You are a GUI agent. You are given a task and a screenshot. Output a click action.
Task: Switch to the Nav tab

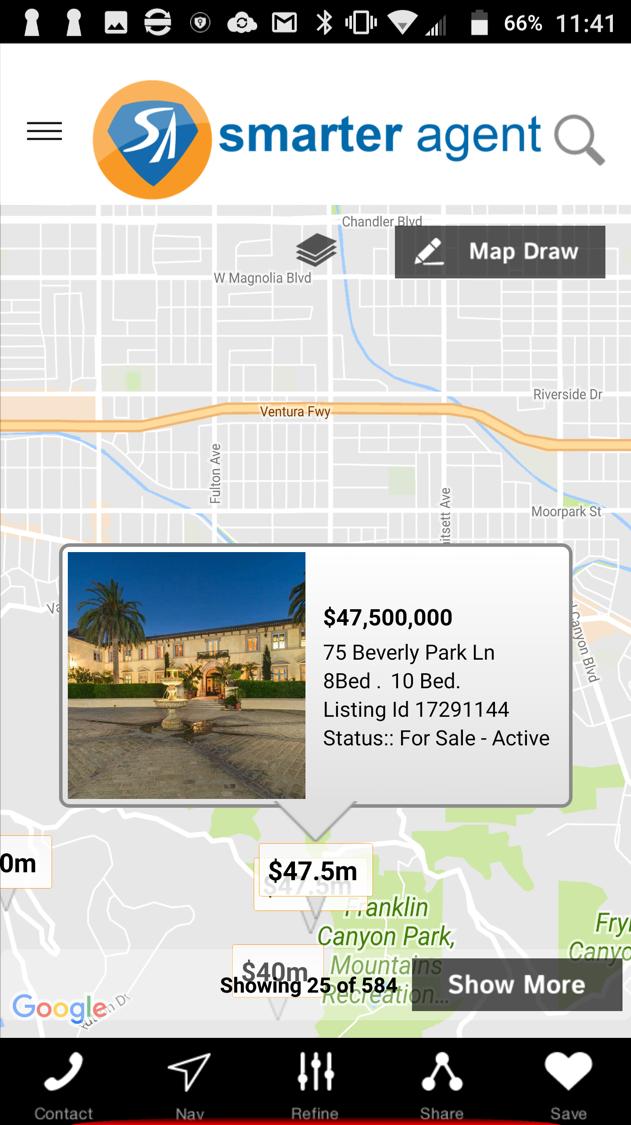(x=189, y=1085)
